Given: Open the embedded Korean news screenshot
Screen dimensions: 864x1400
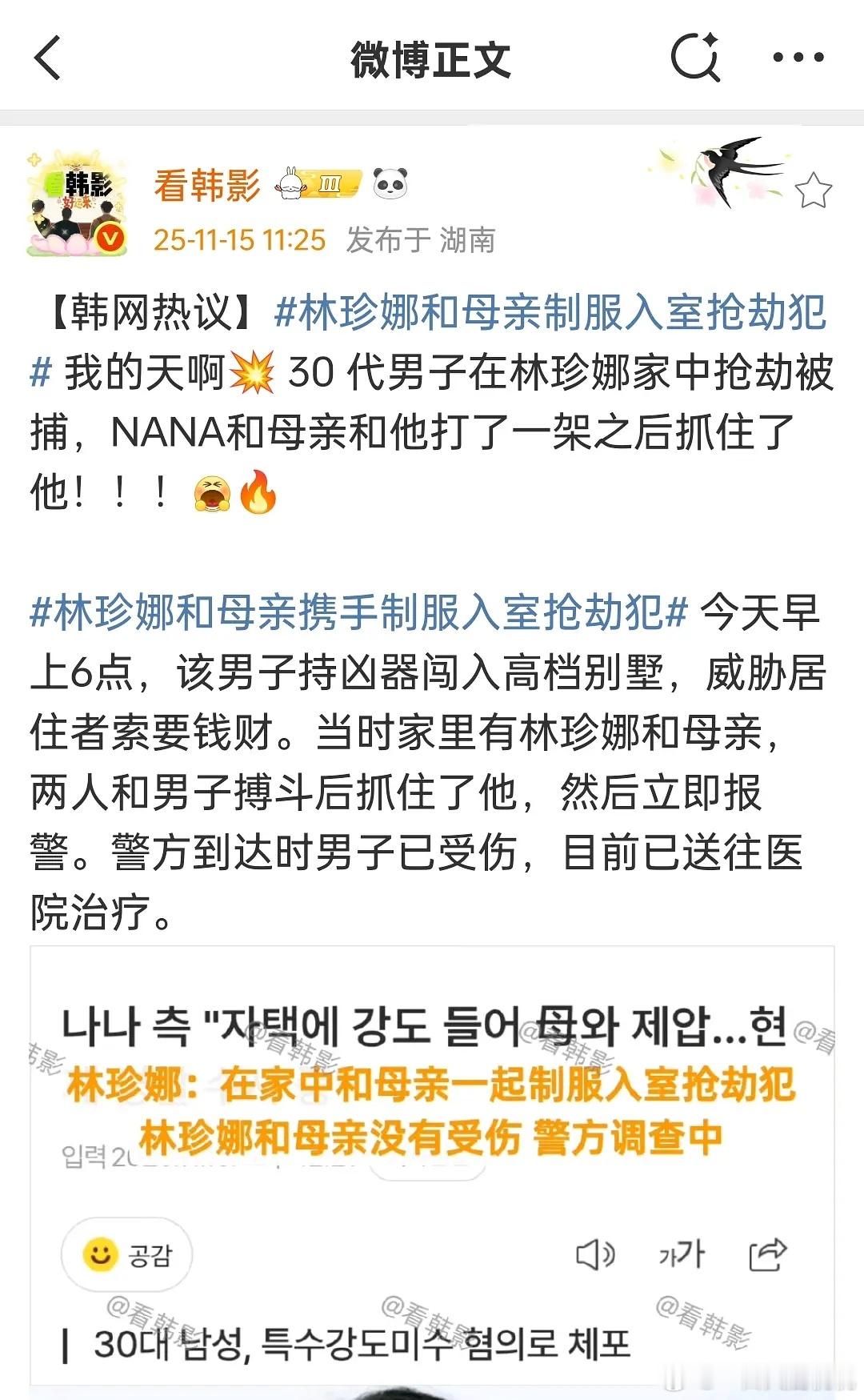Looking at the screenshot, I should pyautogui.click(x=432, y=1121).
